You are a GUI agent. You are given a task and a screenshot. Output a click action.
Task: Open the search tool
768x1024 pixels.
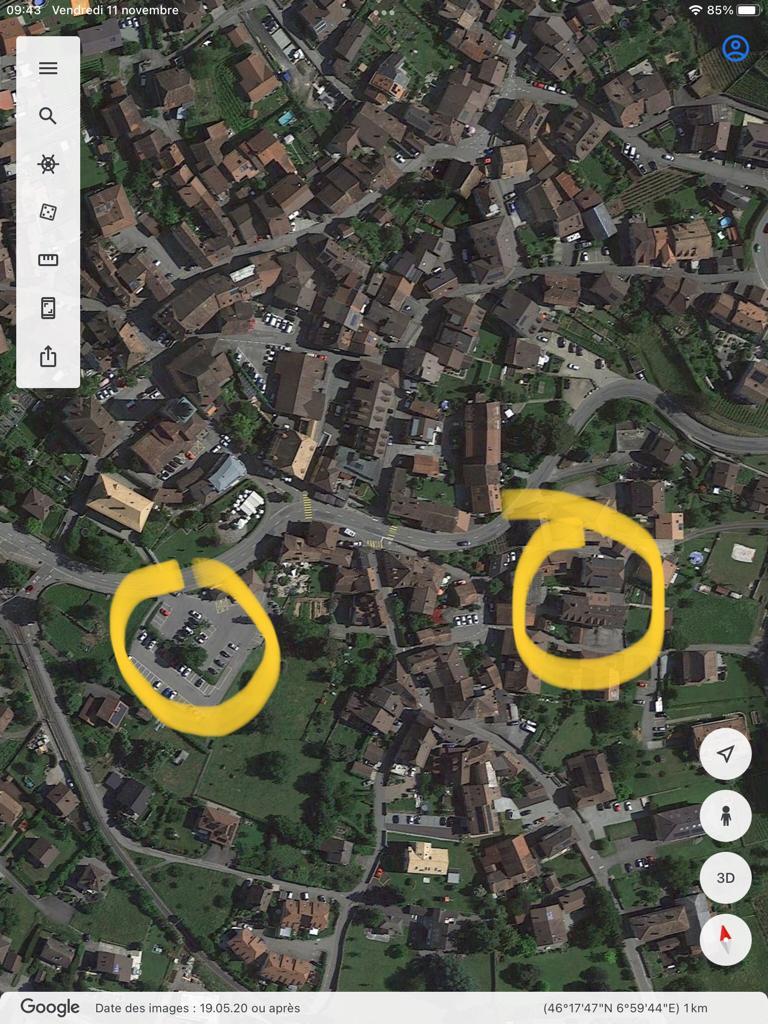coord(48,116)
